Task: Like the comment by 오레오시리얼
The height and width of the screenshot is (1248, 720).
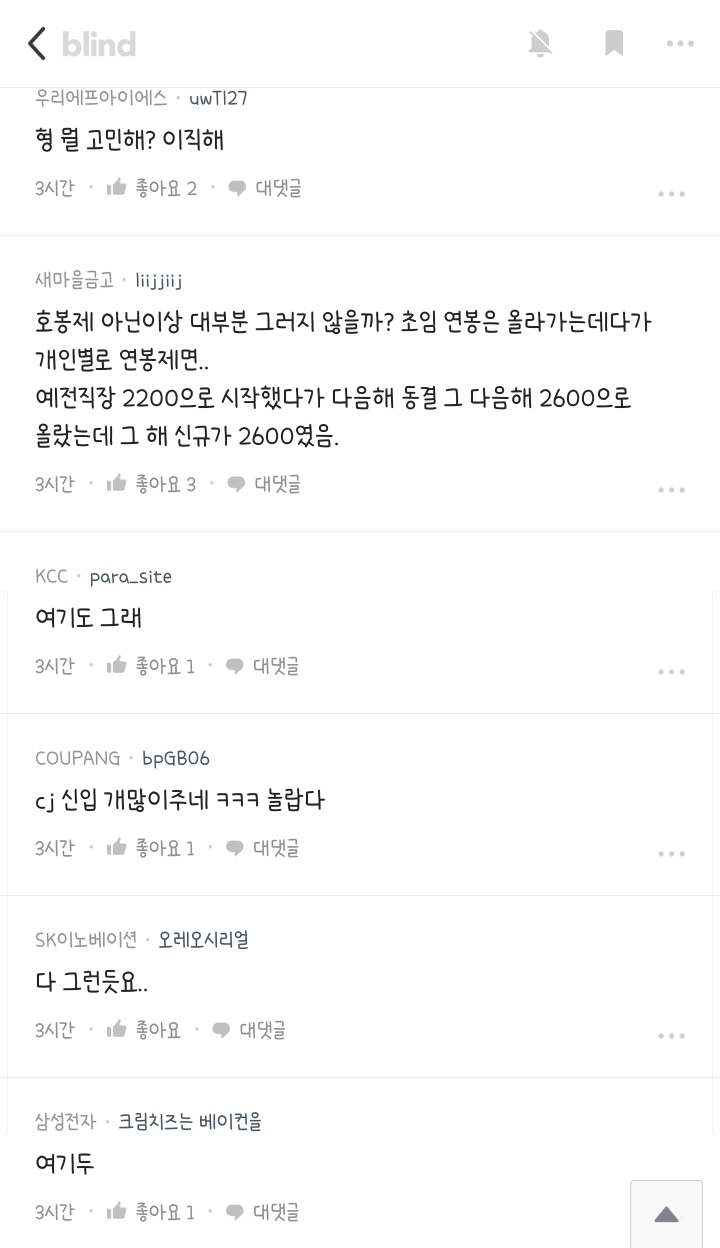Action: pyautogui.click(x=144, y=1029)
